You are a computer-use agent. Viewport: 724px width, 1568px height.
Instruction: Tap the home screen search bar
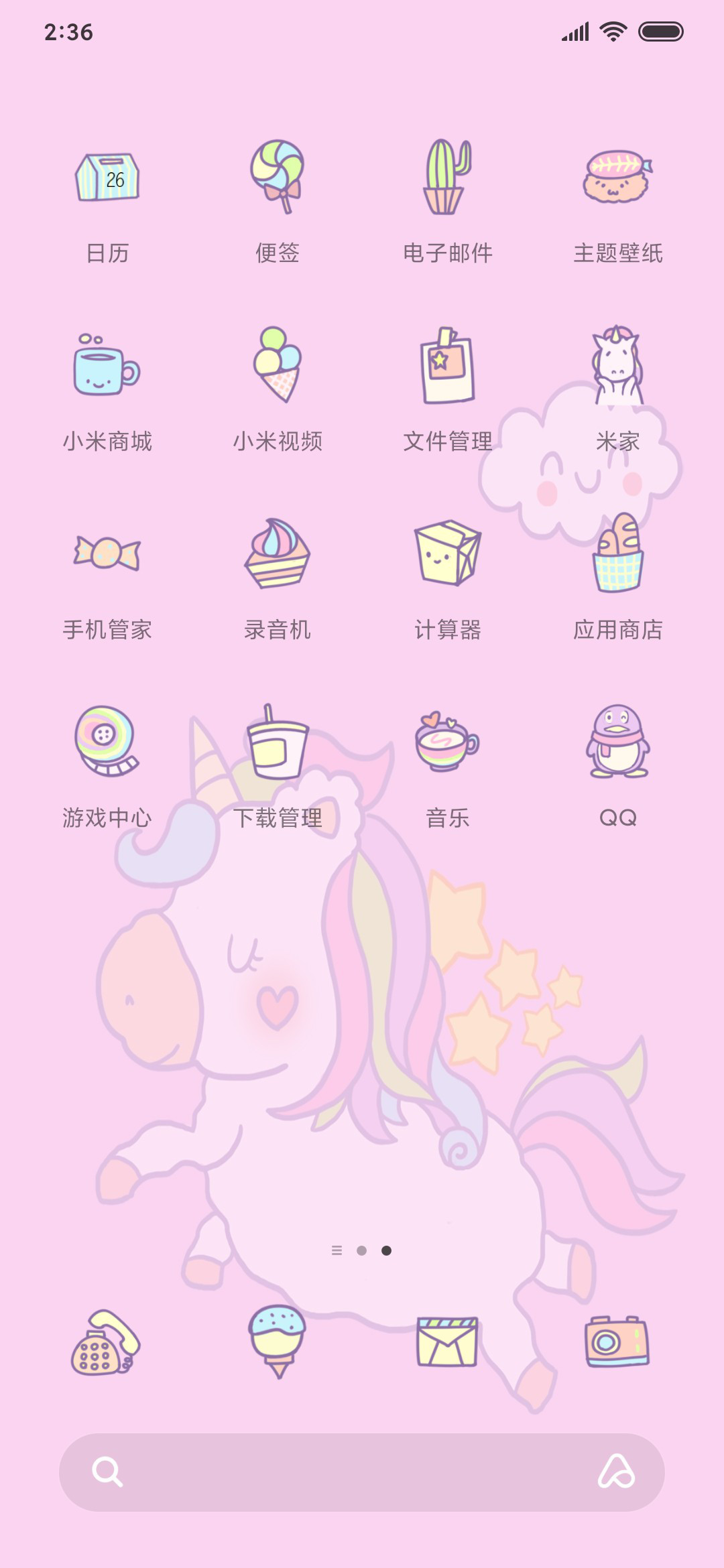[x=362, y=1472]
